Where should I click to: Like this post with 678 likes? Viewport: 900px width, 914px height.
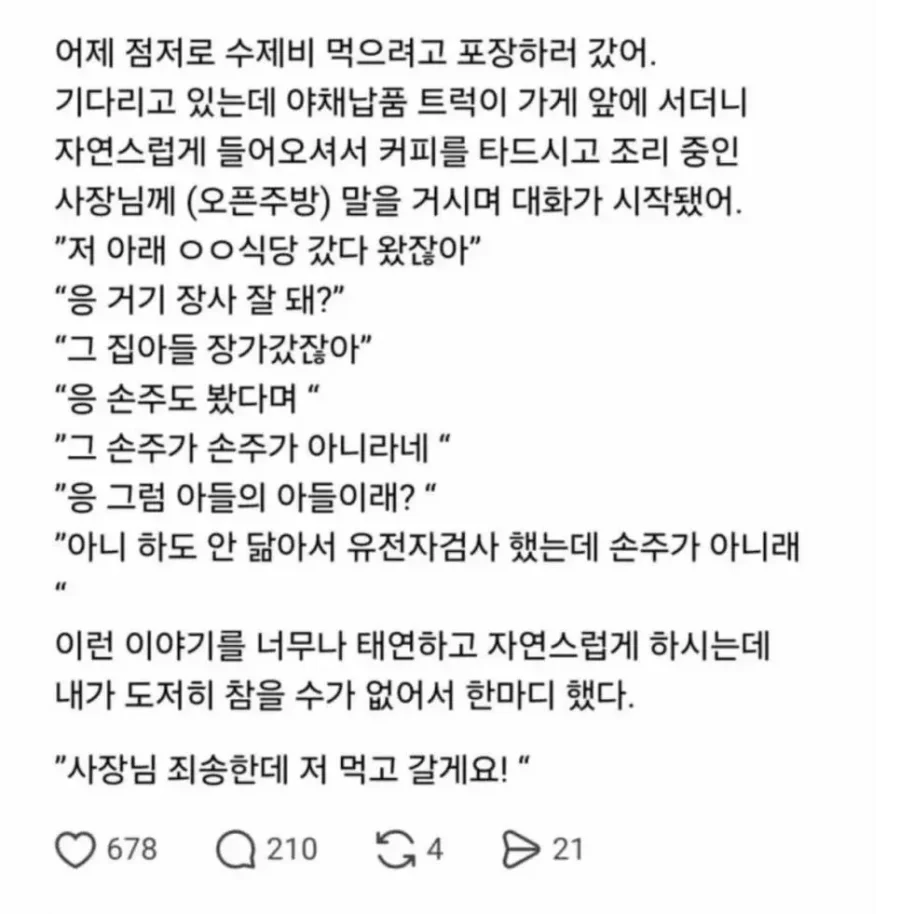[76, 850]
